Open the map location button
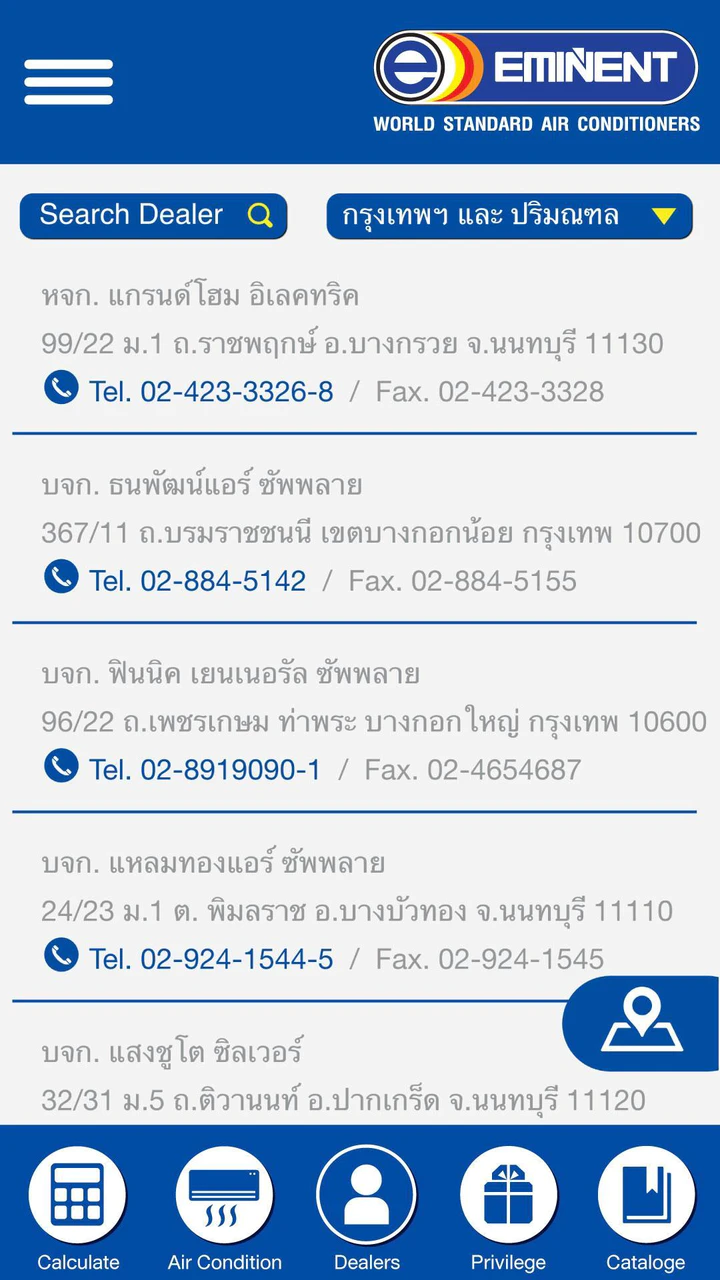Image resolution: width=720 pixels, height=1280 pixels. tap(641, 1023)
